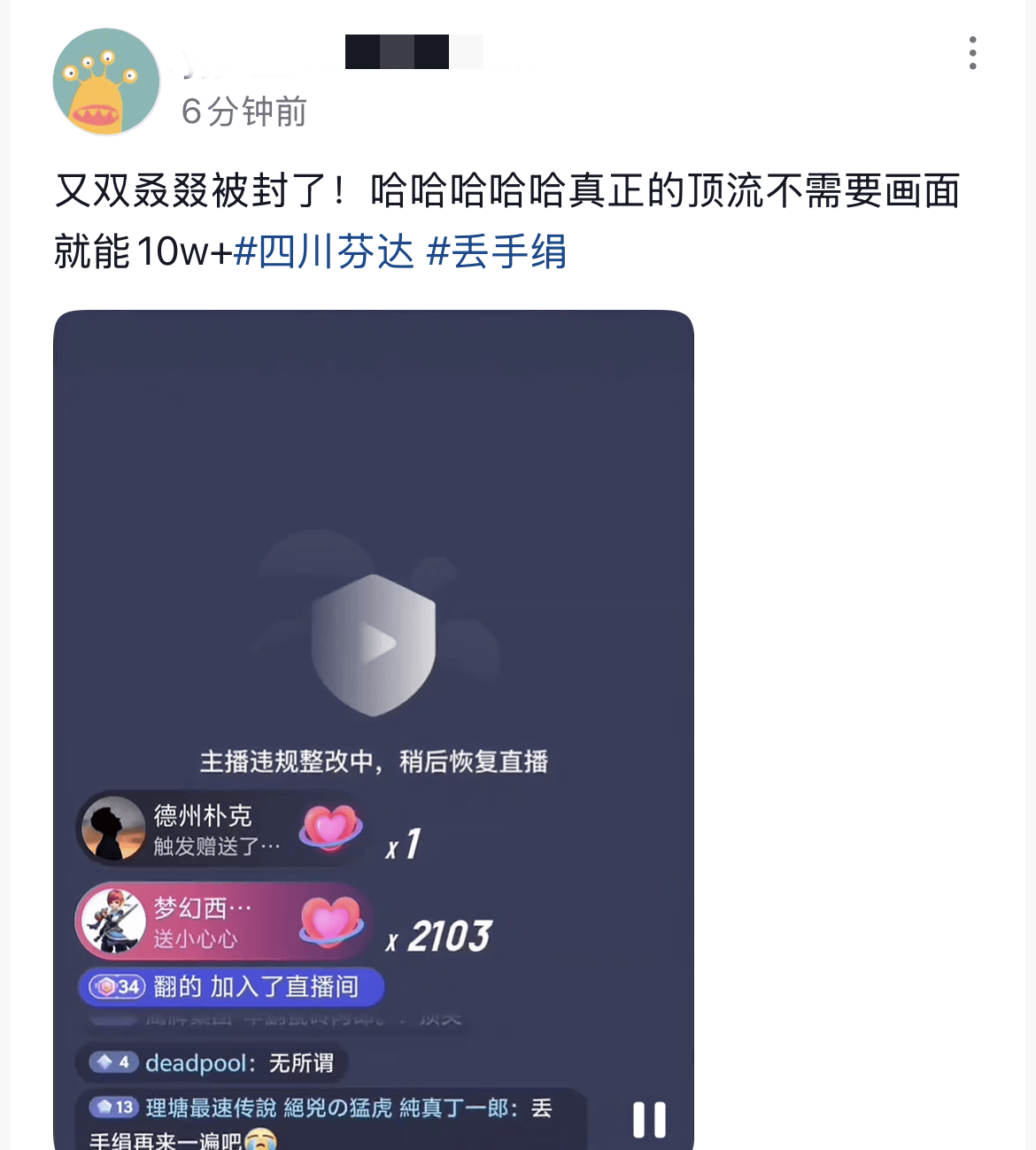1036x1150 pixels.
Task: Open the post's three-dot overflow menu
Action: click(x=972, y=53)
